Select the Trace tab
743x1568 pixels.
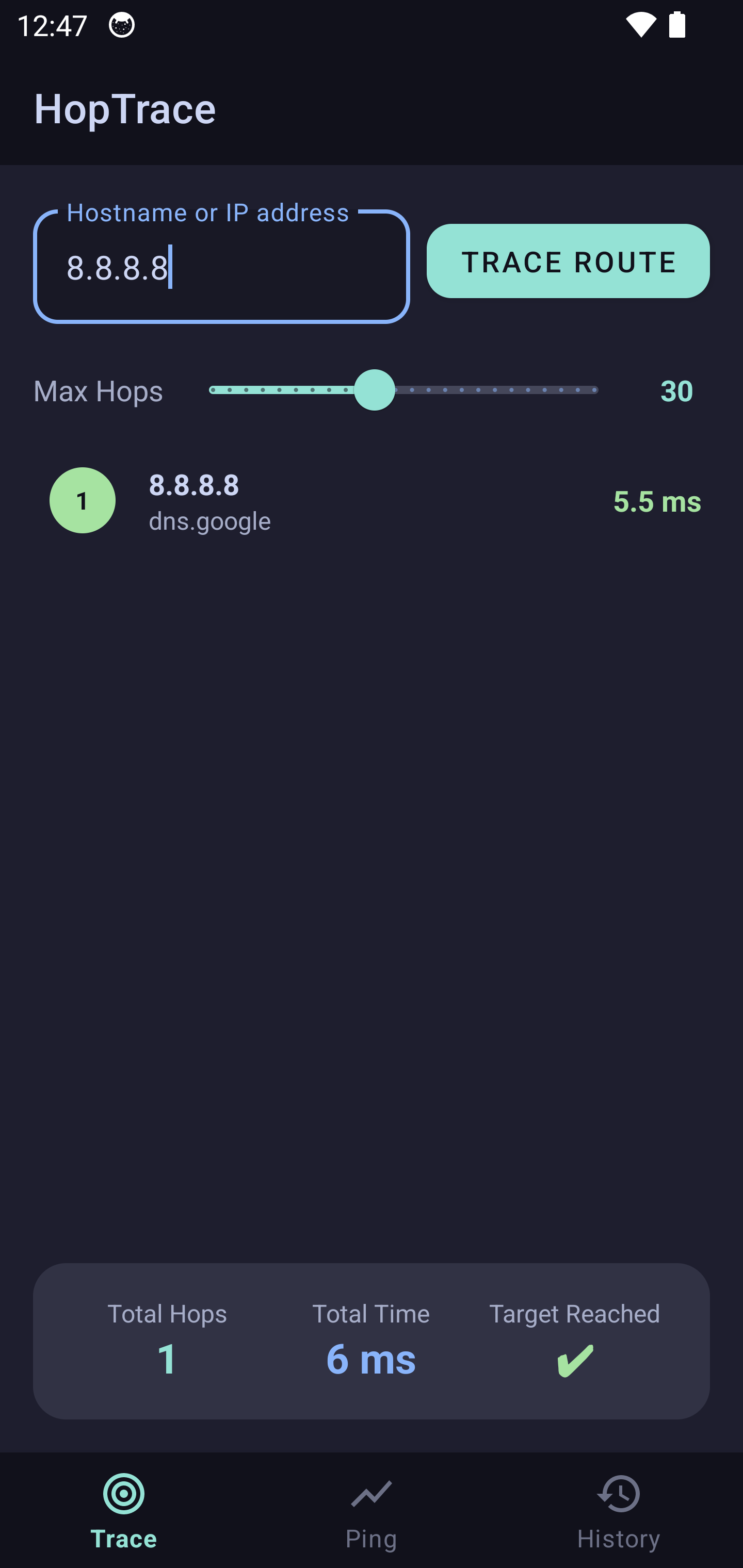tap(124, 1511)
